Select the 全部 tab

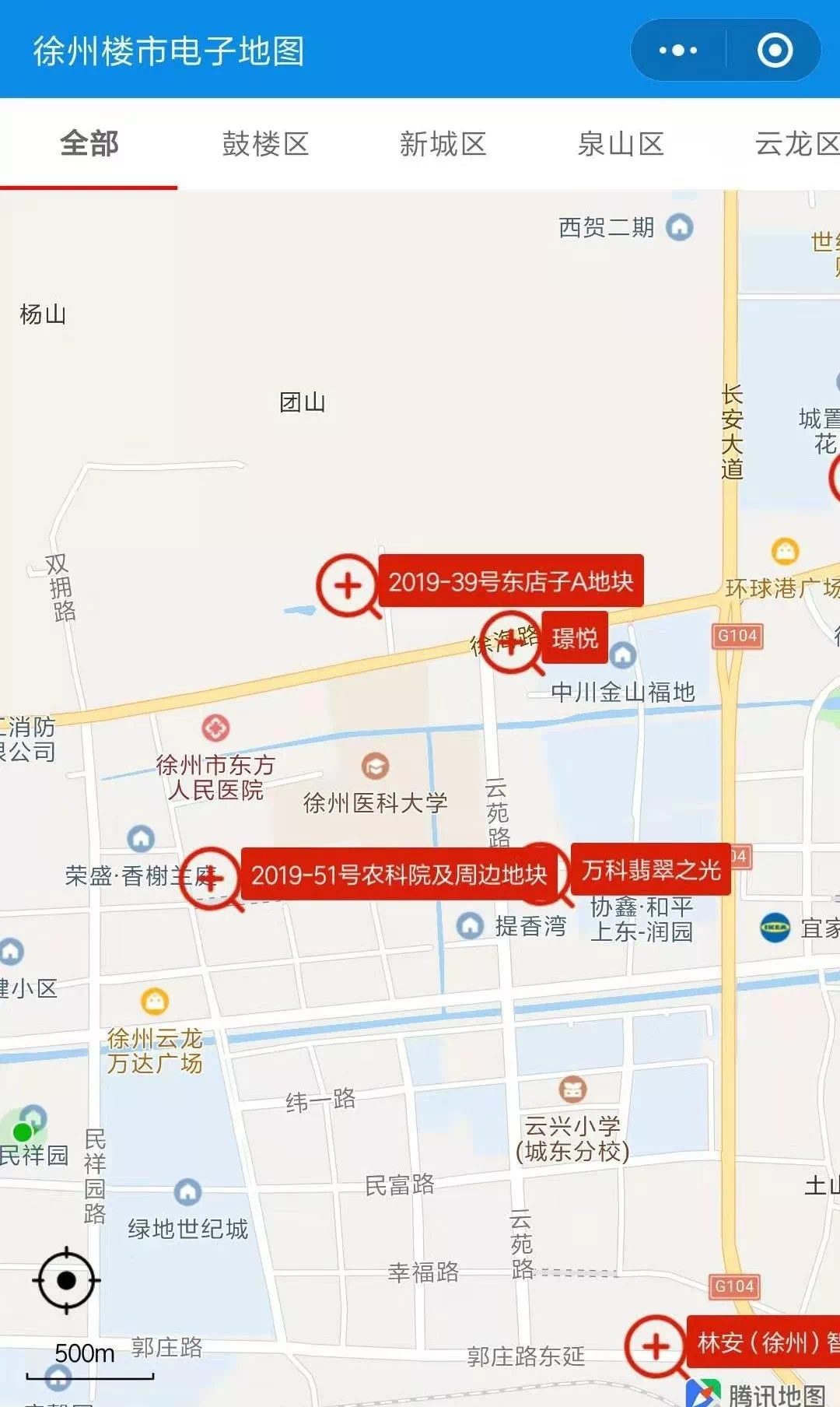pos(89,144)
